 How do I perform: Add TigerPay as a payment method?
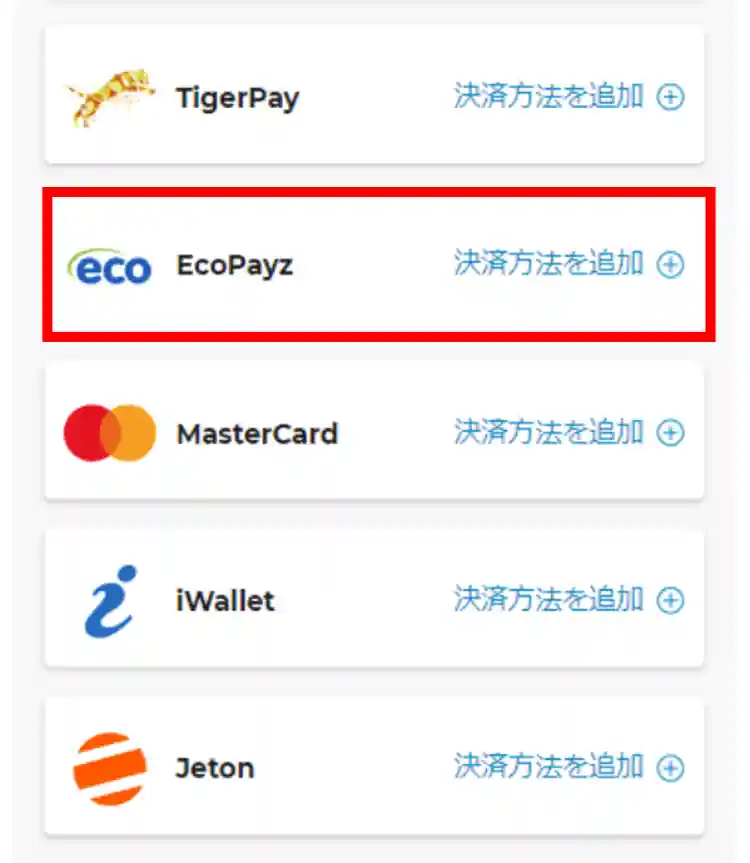tap(568, 97)
